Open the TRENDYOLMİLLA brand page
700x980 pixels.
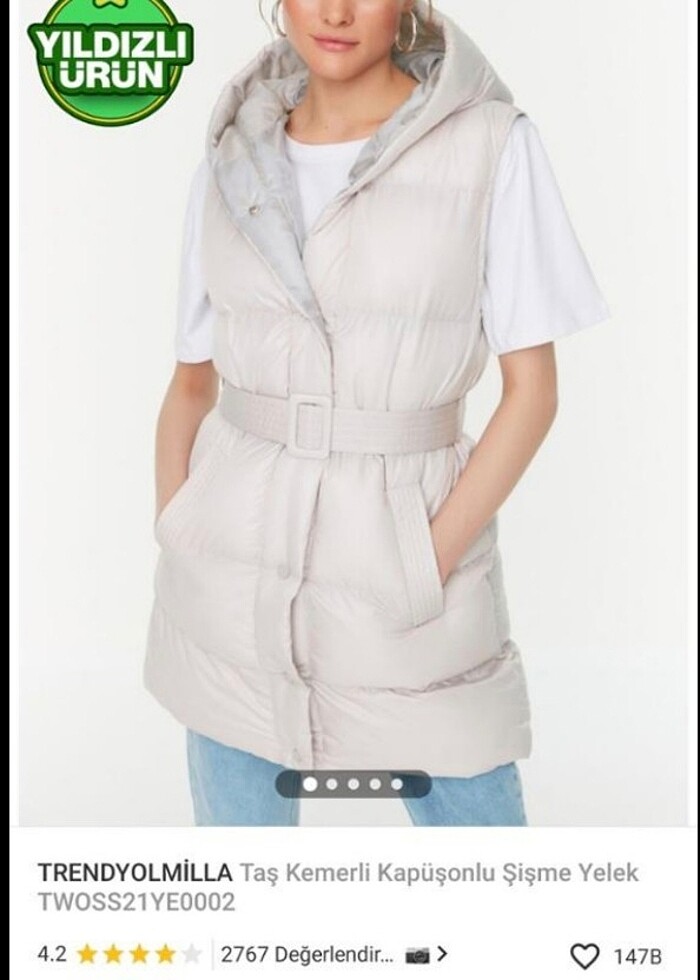135,872
